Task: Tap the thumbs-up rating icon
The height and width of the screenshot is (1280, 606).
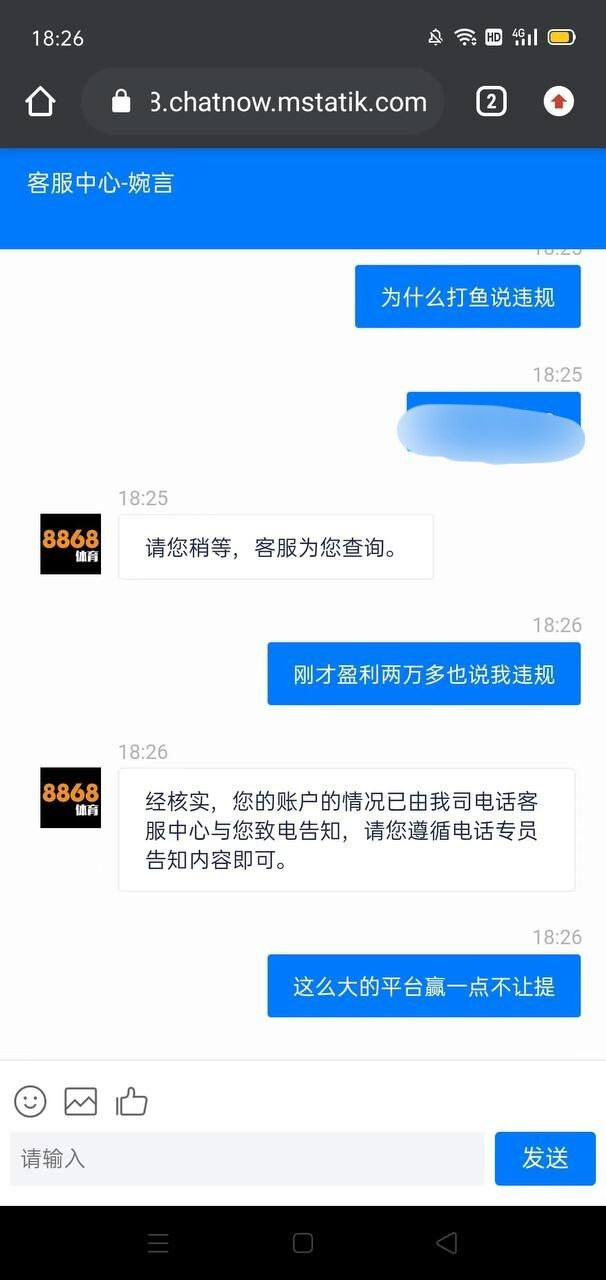Action: click(132, 1101)
